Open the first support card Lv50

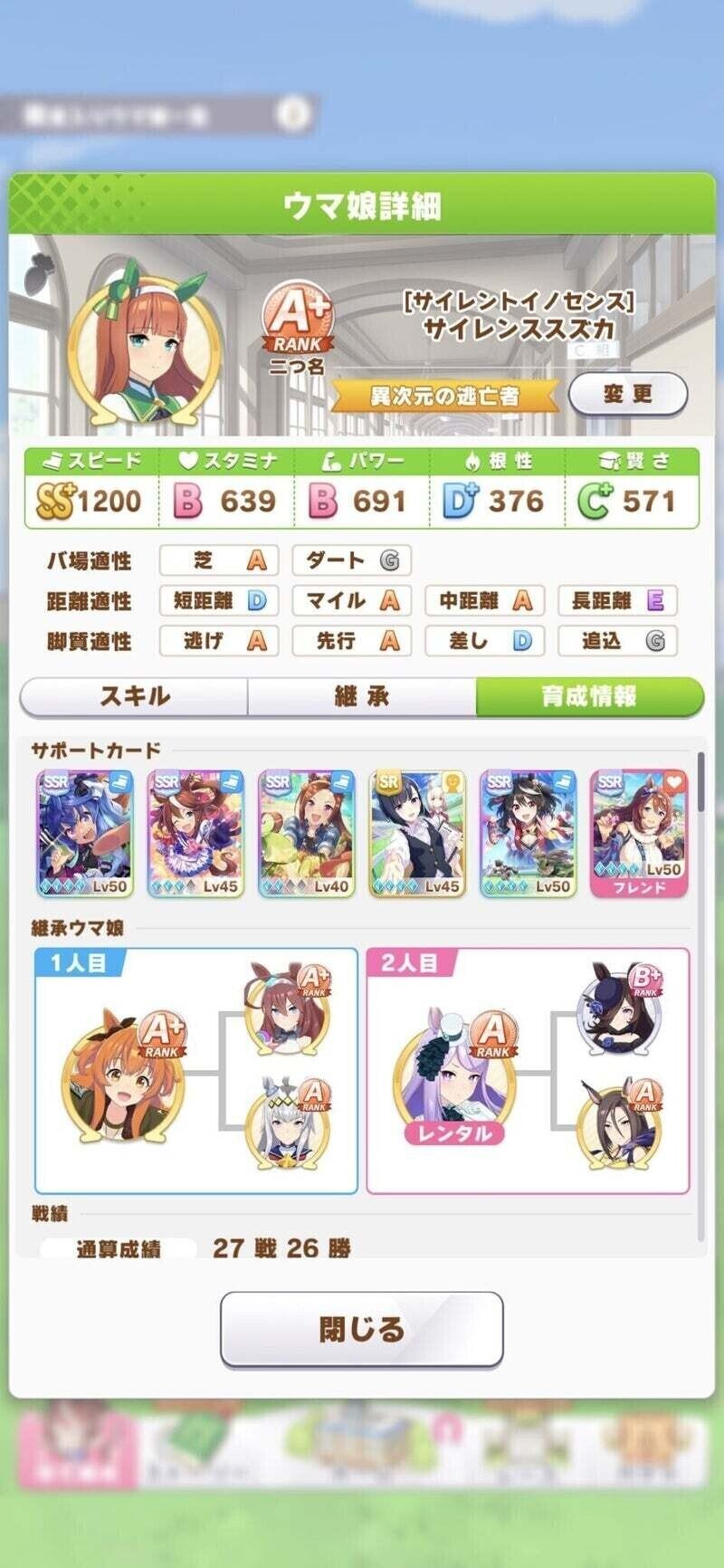tap(85, 833)
